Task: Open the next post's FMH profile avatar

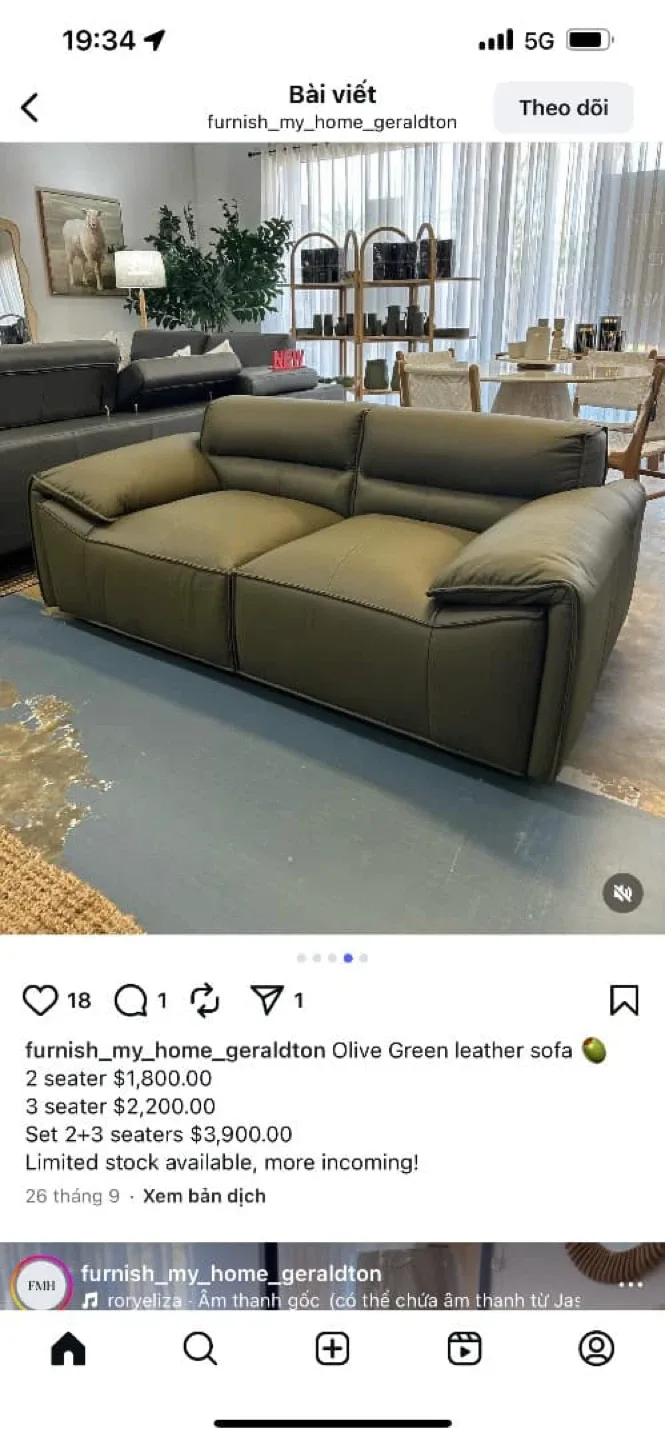Action: click(x=41, y=1285)
